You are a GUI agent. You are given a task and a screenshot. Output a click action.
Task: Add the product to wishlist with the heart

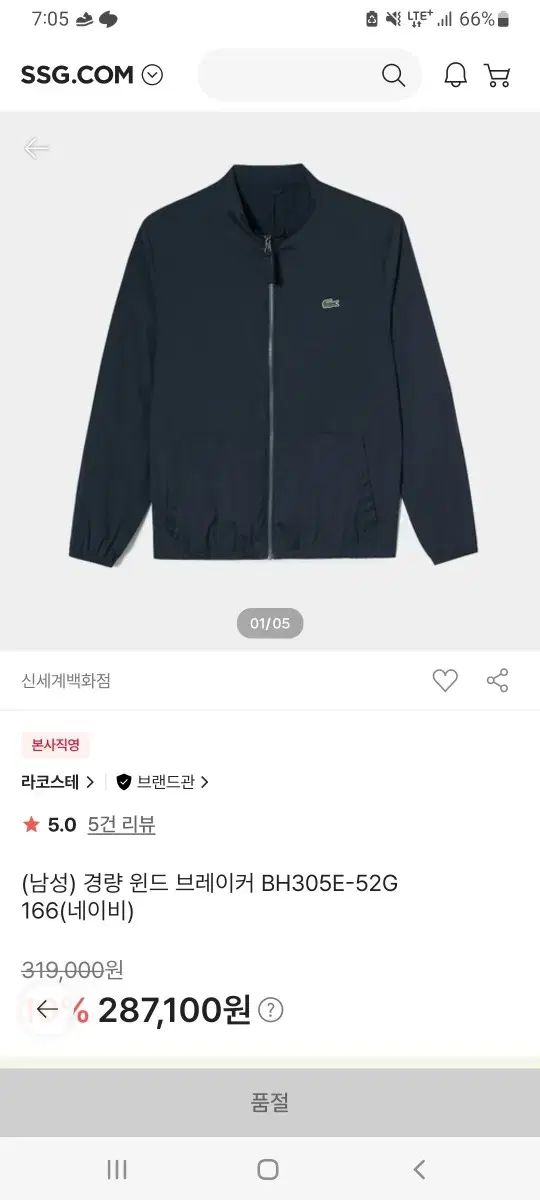click(445, 681)
